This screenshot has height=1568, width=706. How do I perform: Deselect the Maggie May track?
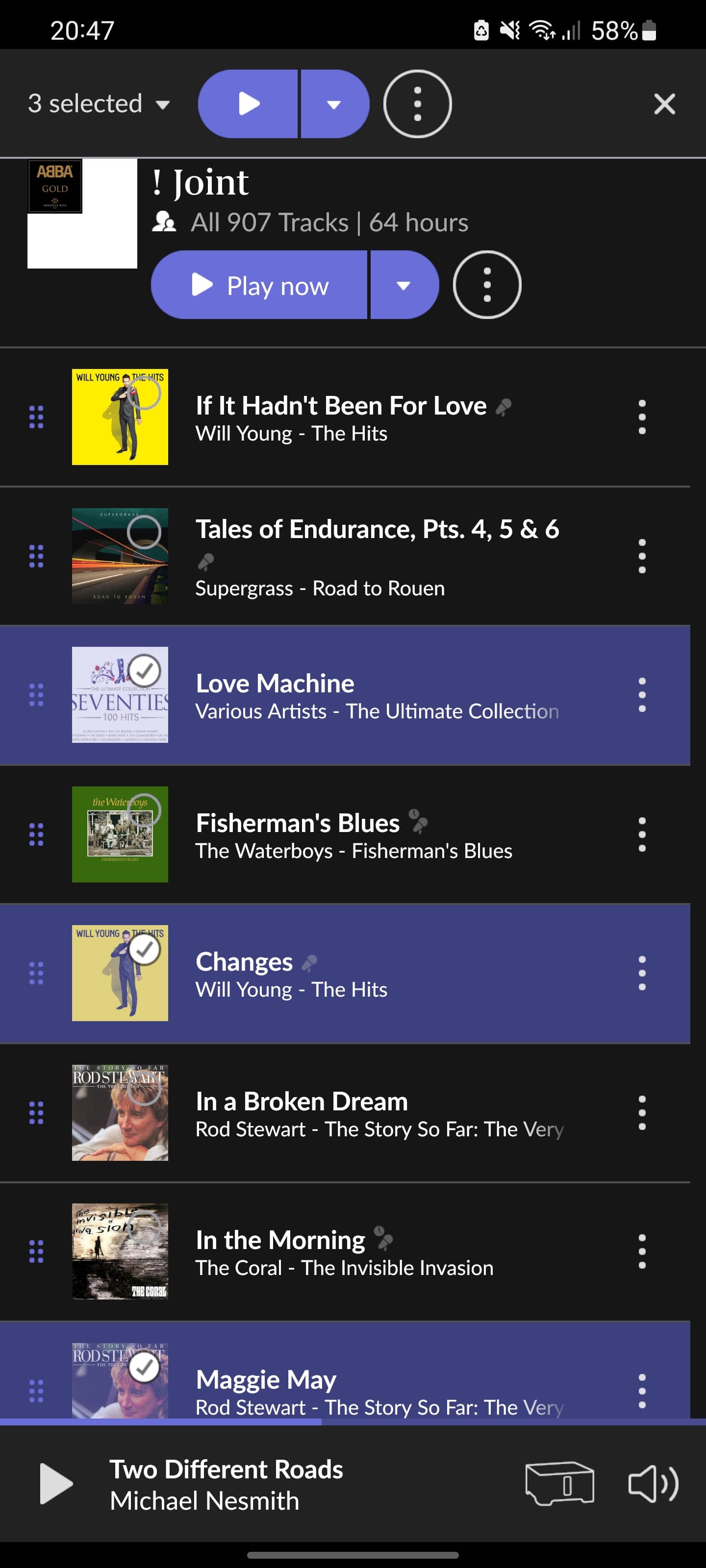point(144,1367)
